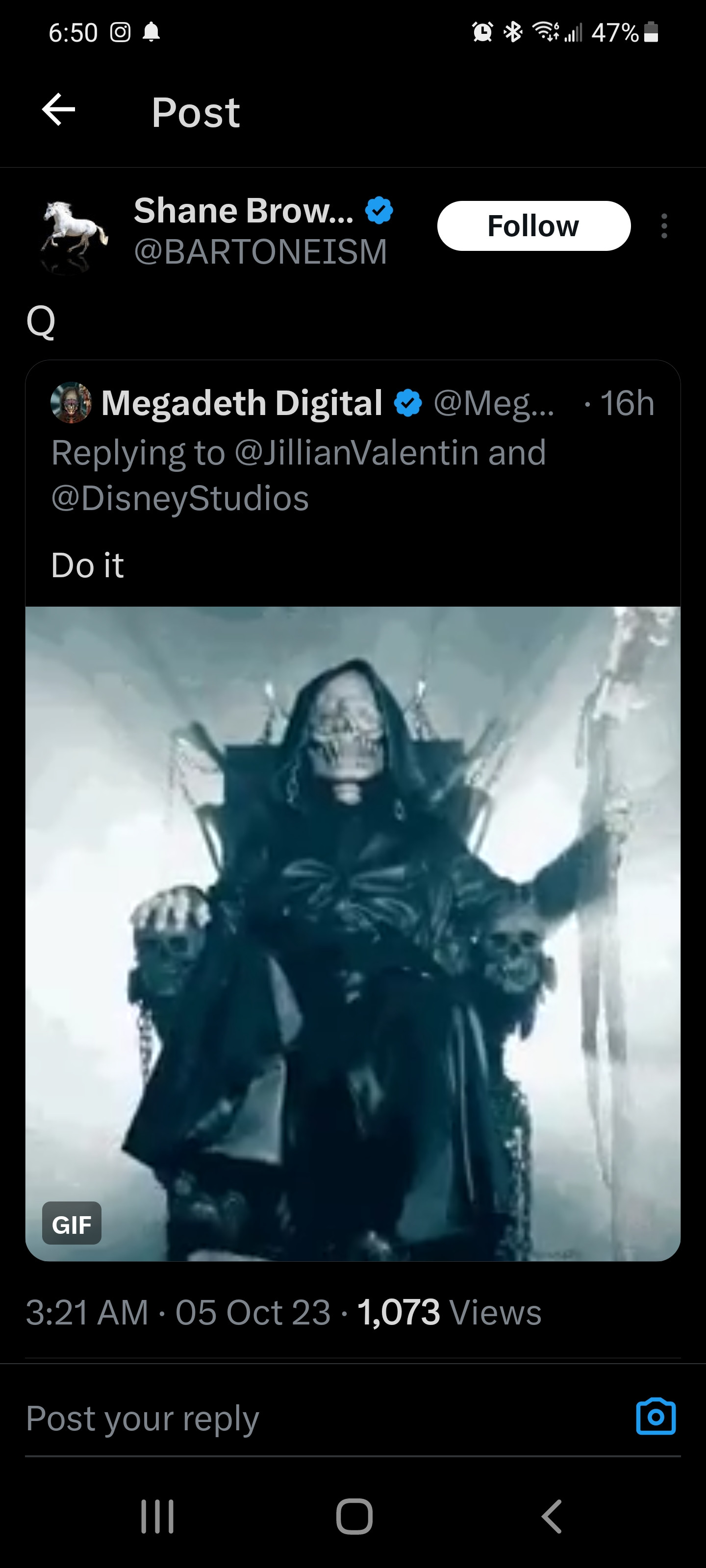Image resolution: width=706 pixels, height=1568 pixels.
Task: View the skeleton throne GIF
Action: pos(352,933)
